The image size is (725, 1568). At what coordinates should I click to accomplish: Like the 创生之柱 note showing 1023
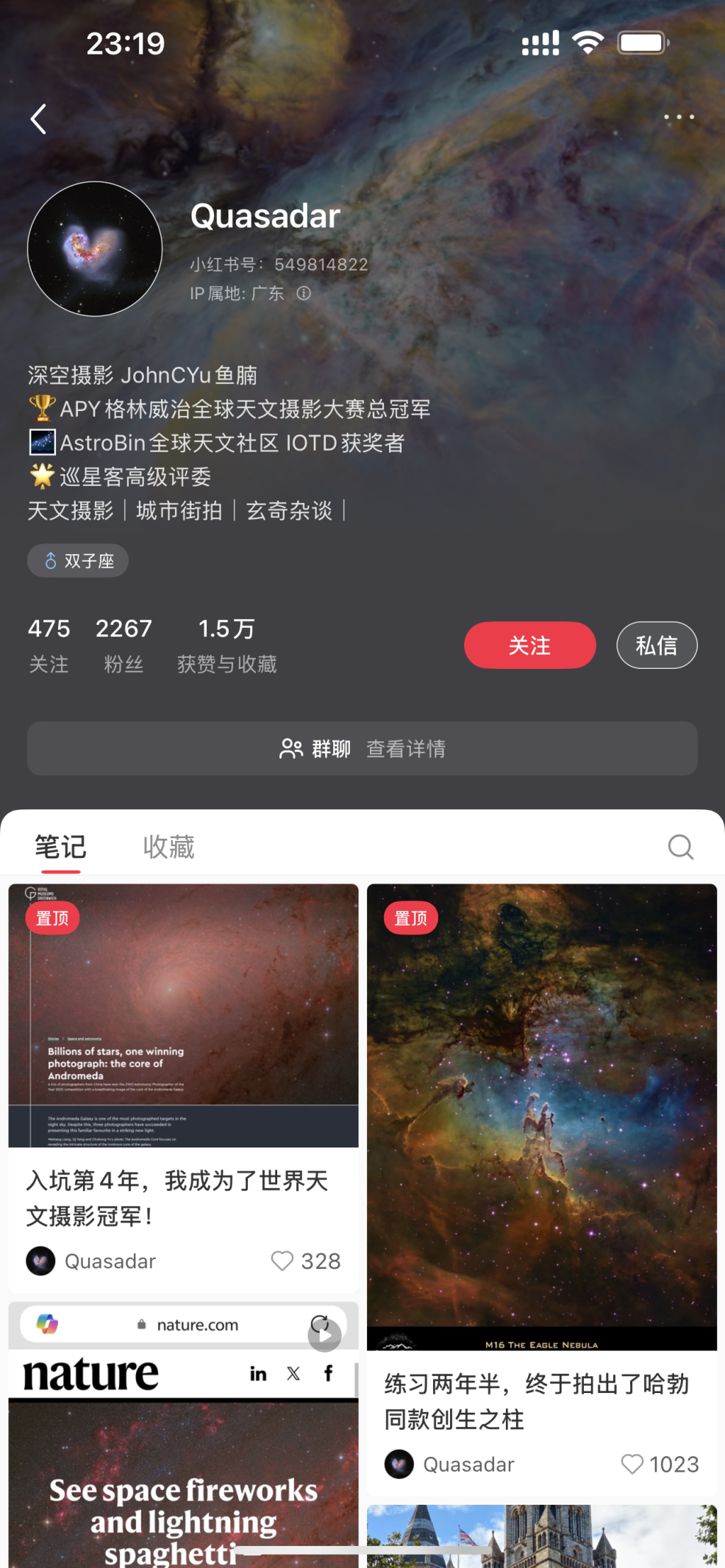click(x=632, y=1464)
